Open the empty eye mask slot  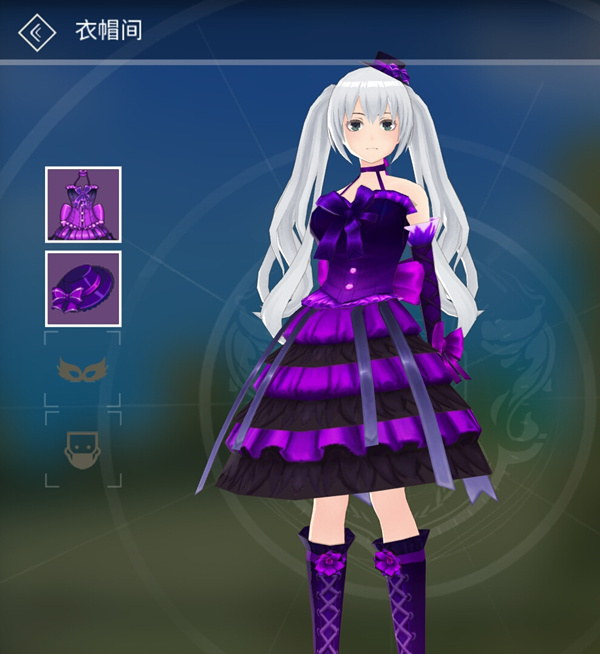[83, 370]
